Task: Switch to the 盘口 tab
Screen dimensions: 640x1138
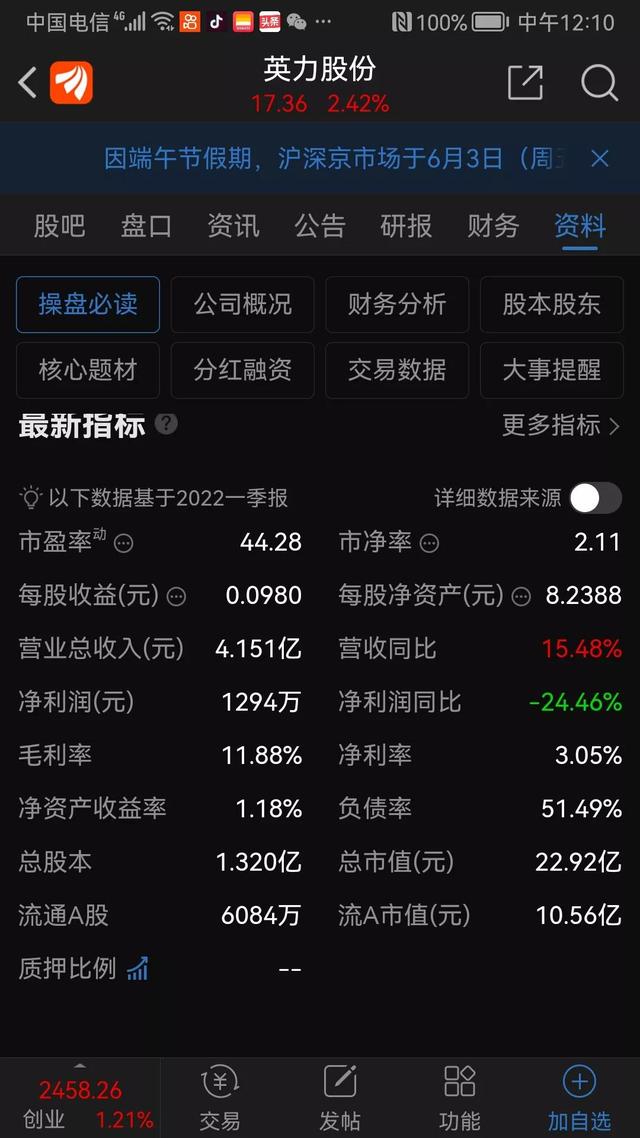Action: 146,226
